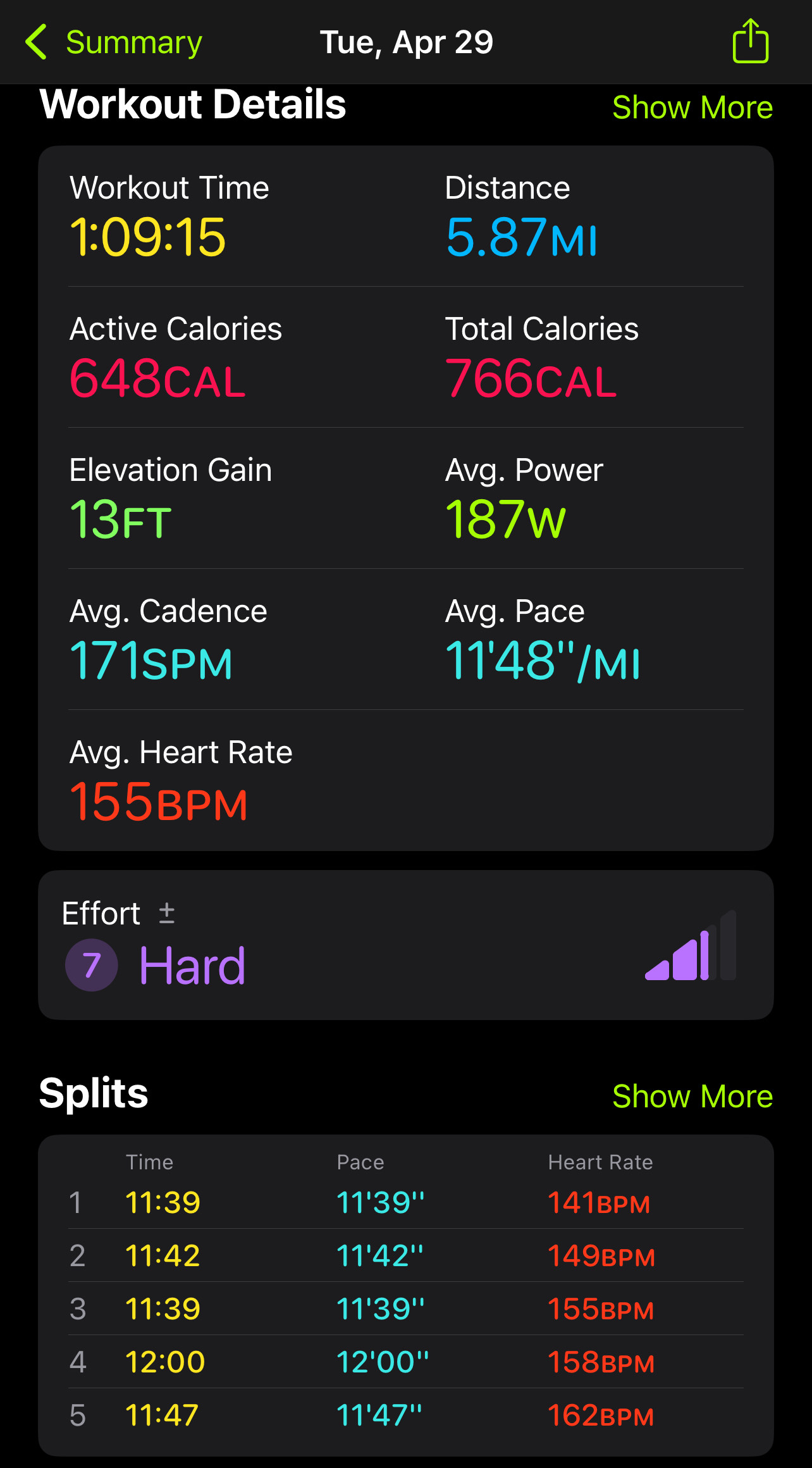The width and height of the screenshot is (812, 1468).
Task: Go back to Summary
Action: tap(114, 42)
